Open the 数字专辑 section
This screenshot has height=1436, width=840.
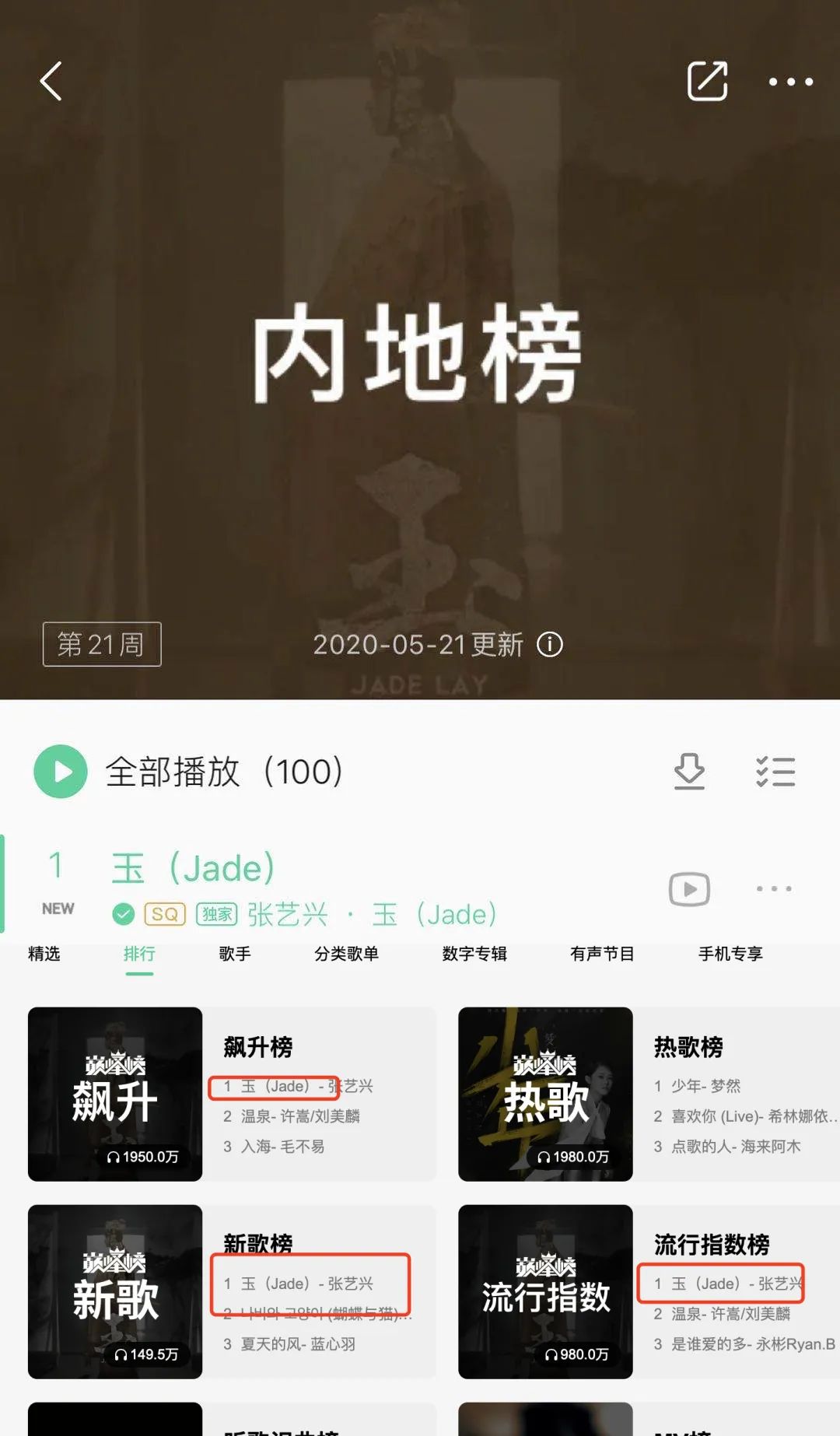coord(473,954)
